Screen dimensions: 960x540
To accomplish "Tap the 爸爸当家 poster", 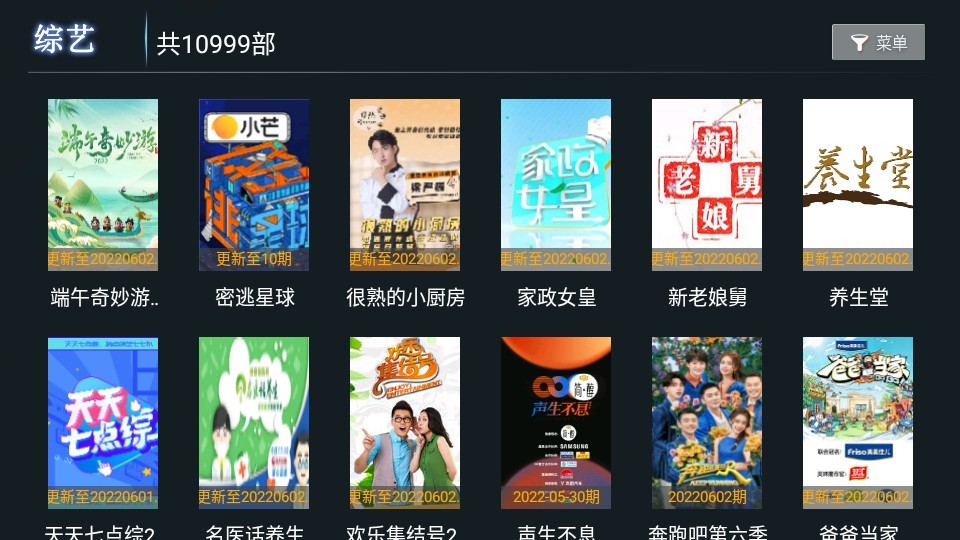I will pyautogui.click(x=858, y=423).
